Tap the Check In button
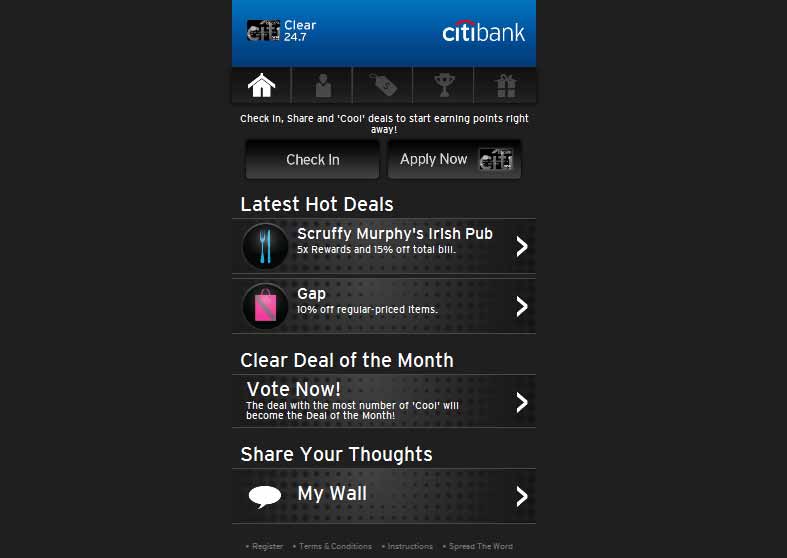 pyautogui.click(x=312, y=159)
